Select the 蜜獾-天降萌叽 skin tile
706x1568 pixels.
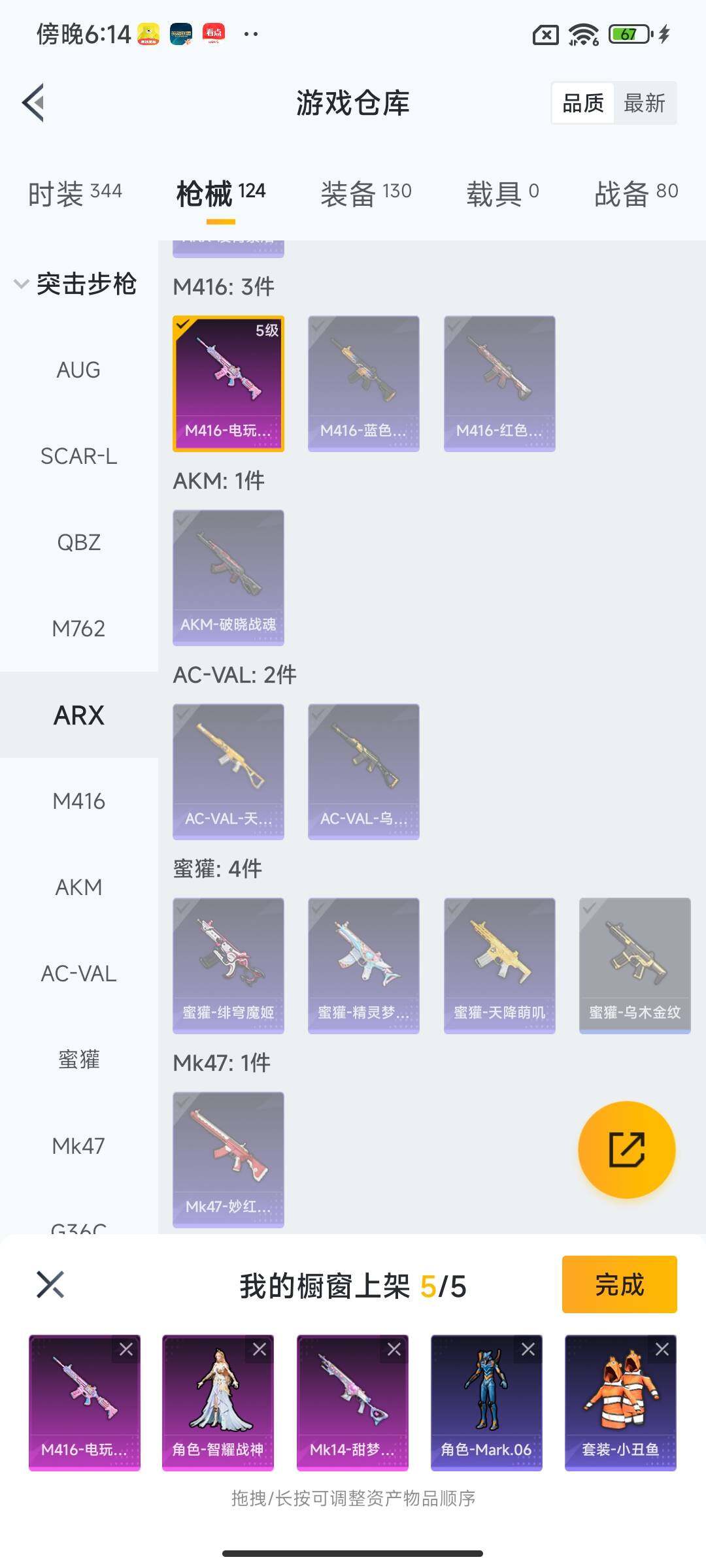click(499, 966)
